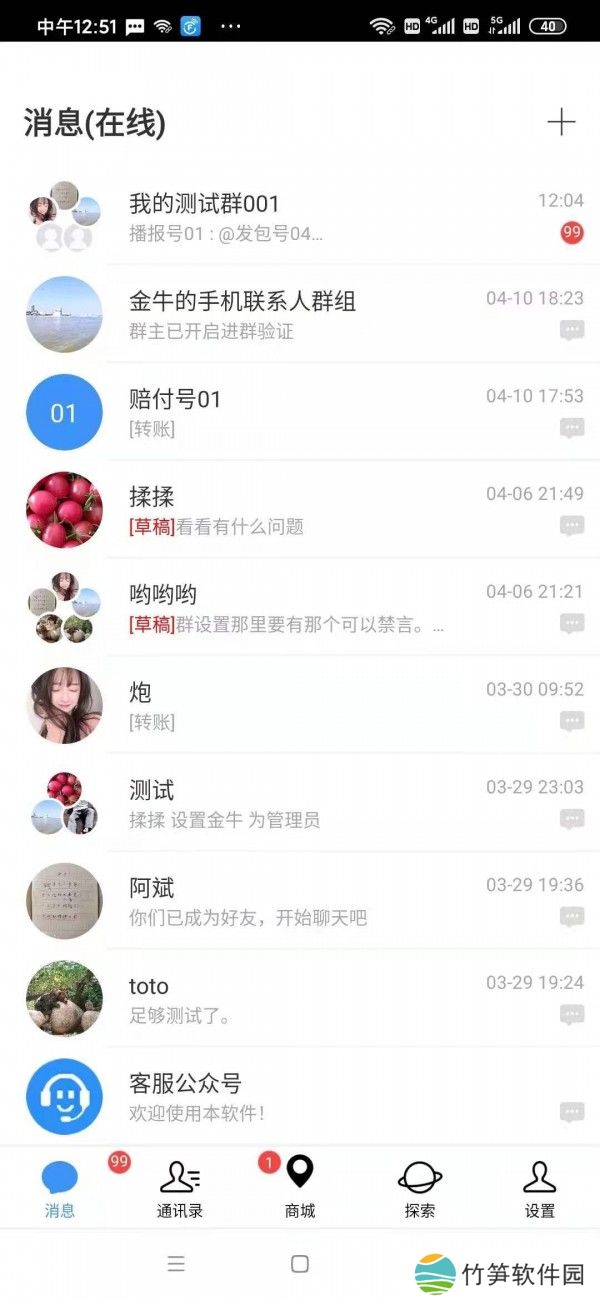Switch to the 探索 tab
600x1300 pixels.
point(420,1189)
